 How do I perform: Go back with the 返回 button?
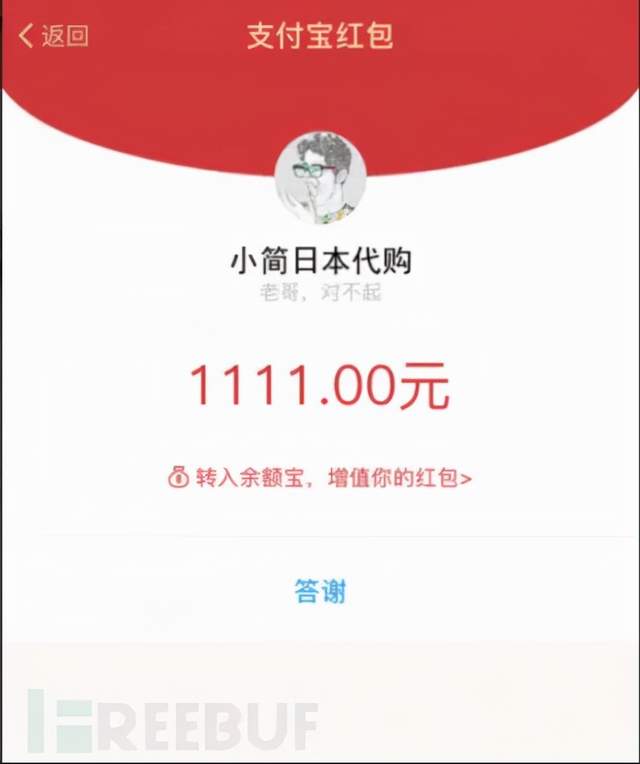click(x=53, y=36)
